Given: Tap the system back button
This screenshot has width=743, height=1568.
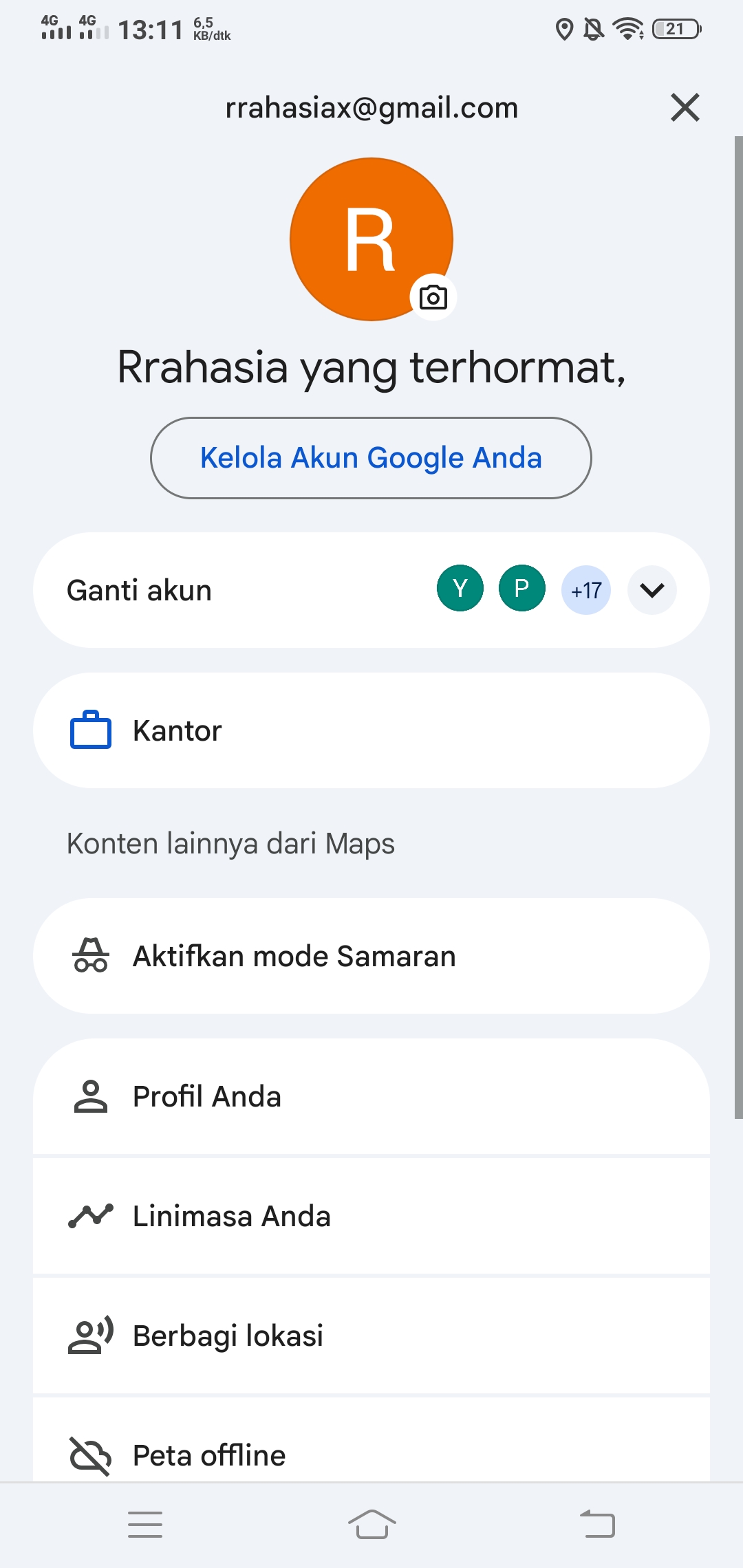Looking at the screenshot, I should click(597, 1525).
